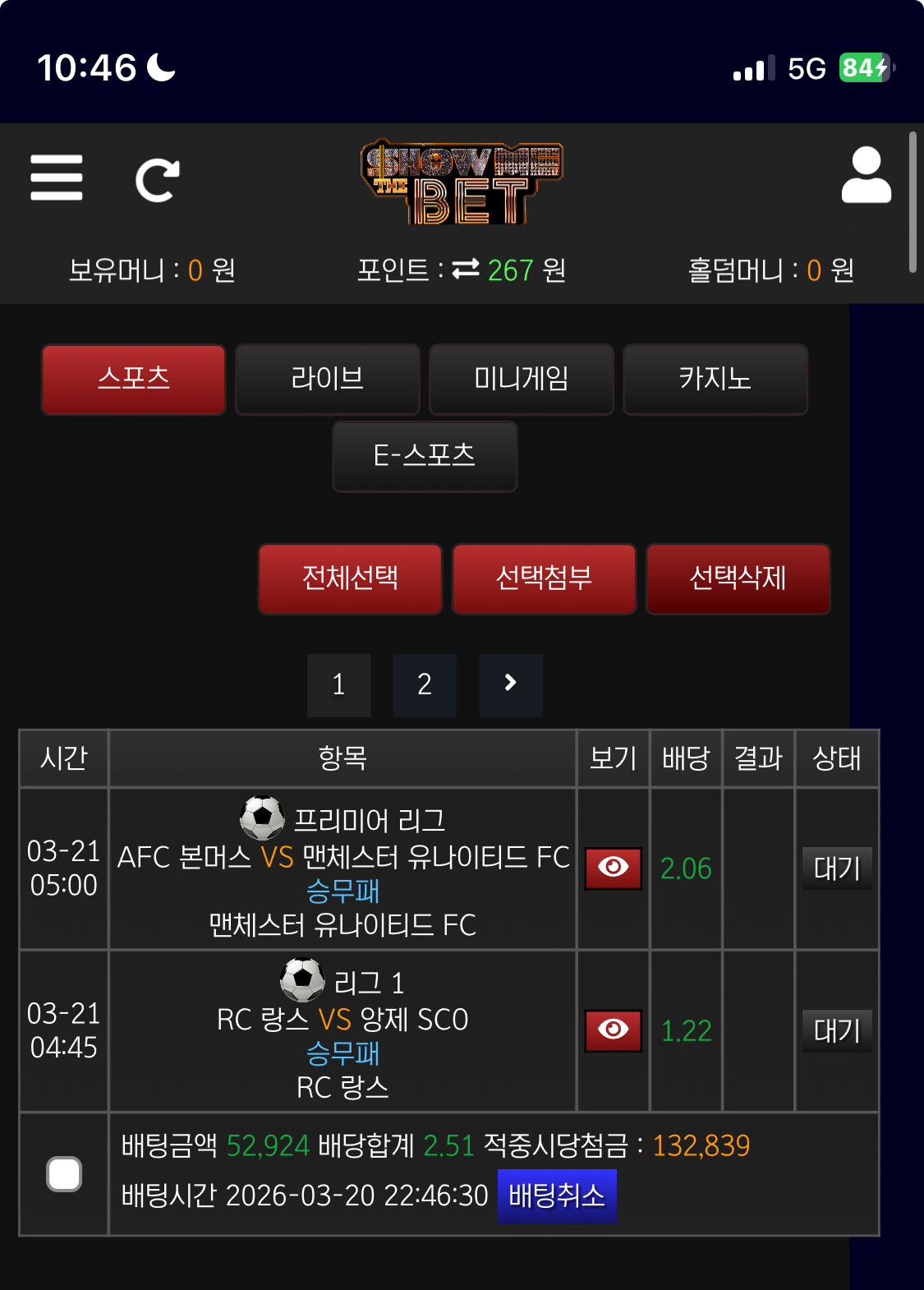Tap the refresh icon
The image size is (924, 1290).
tap(157, 180)
